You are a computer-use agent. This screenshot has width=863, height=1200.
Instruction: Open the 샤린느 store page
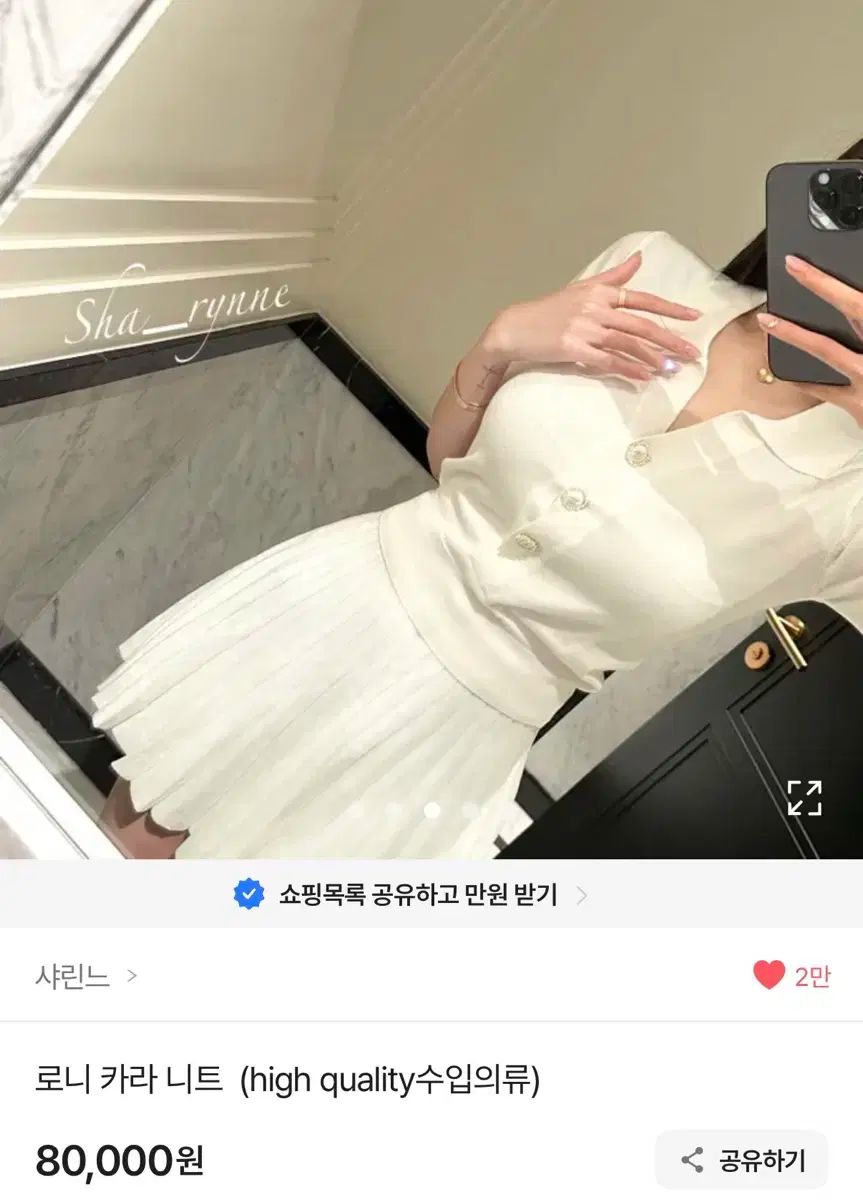(x=85, y=976)
